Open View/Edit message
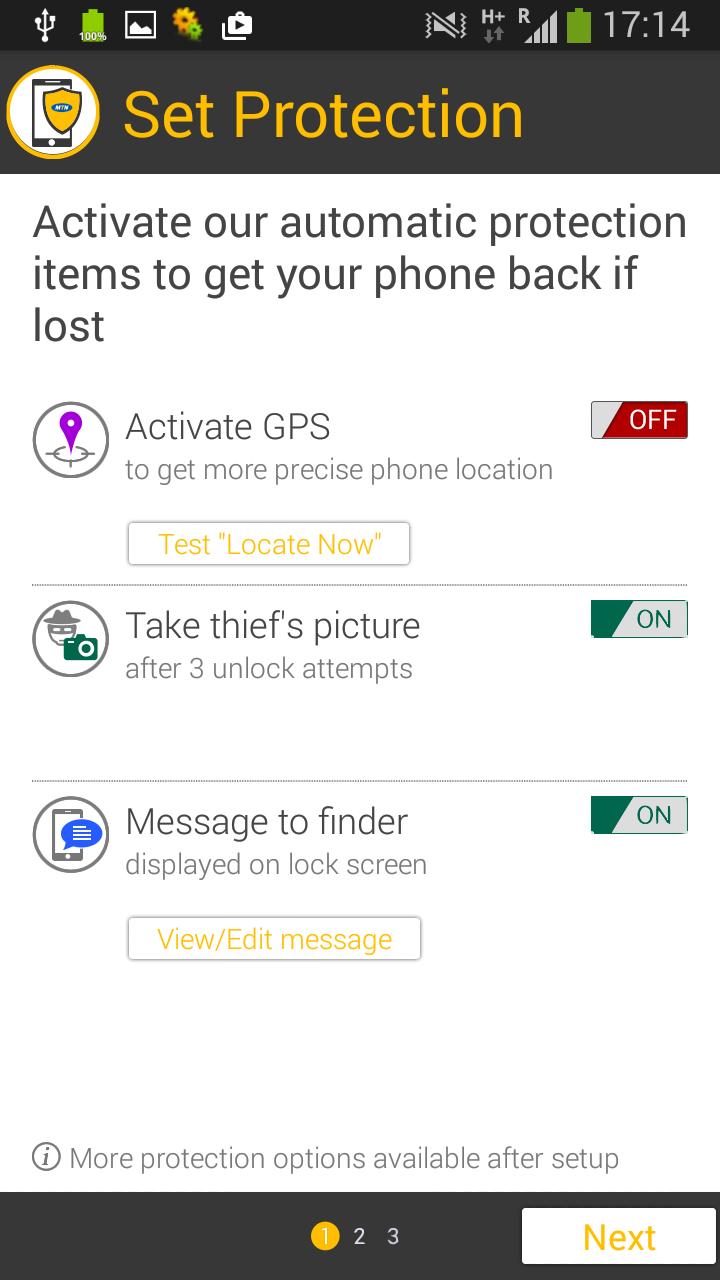Screen dimensions: 720x1280 tap(274, 939)
